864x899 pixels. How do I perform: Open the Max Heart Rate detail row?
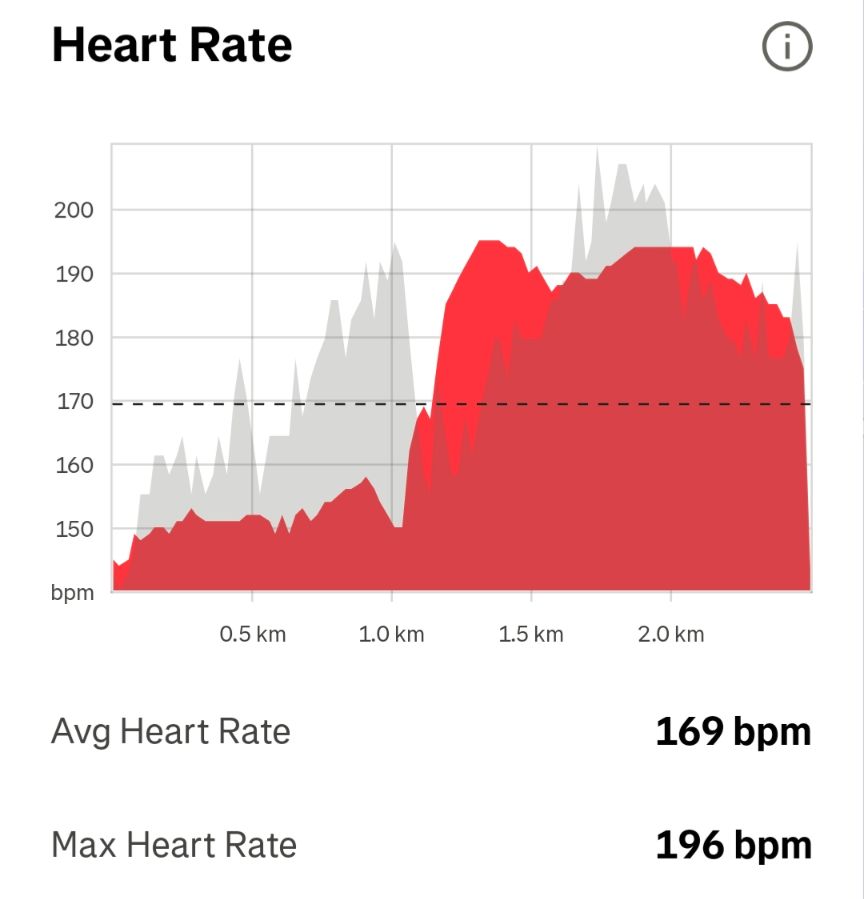click(x=177, y=845)
